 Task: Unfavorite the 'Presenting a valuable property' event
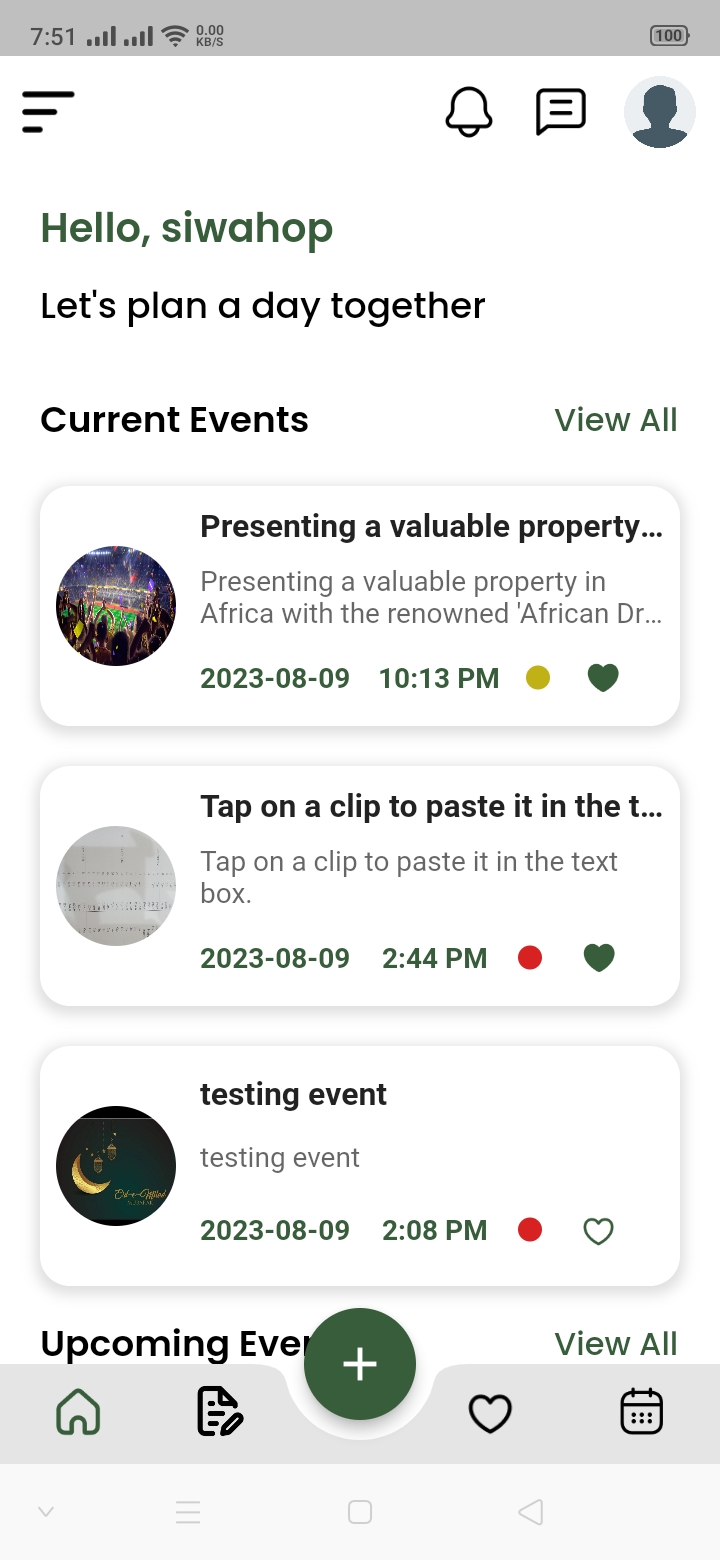point(603,678)
